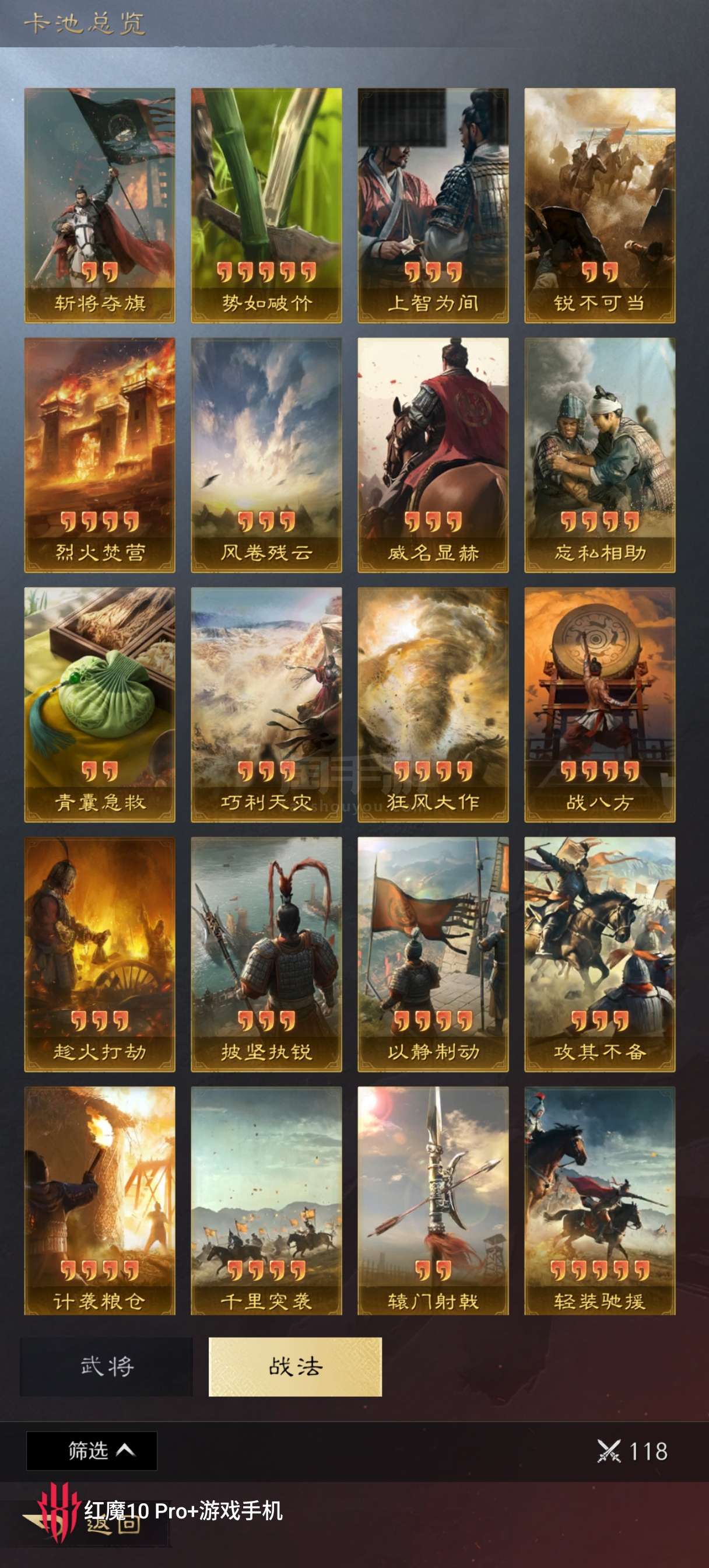709x1568 pixels.
Task: Open the 烈火焚营 card
Action: click(100, 456)
